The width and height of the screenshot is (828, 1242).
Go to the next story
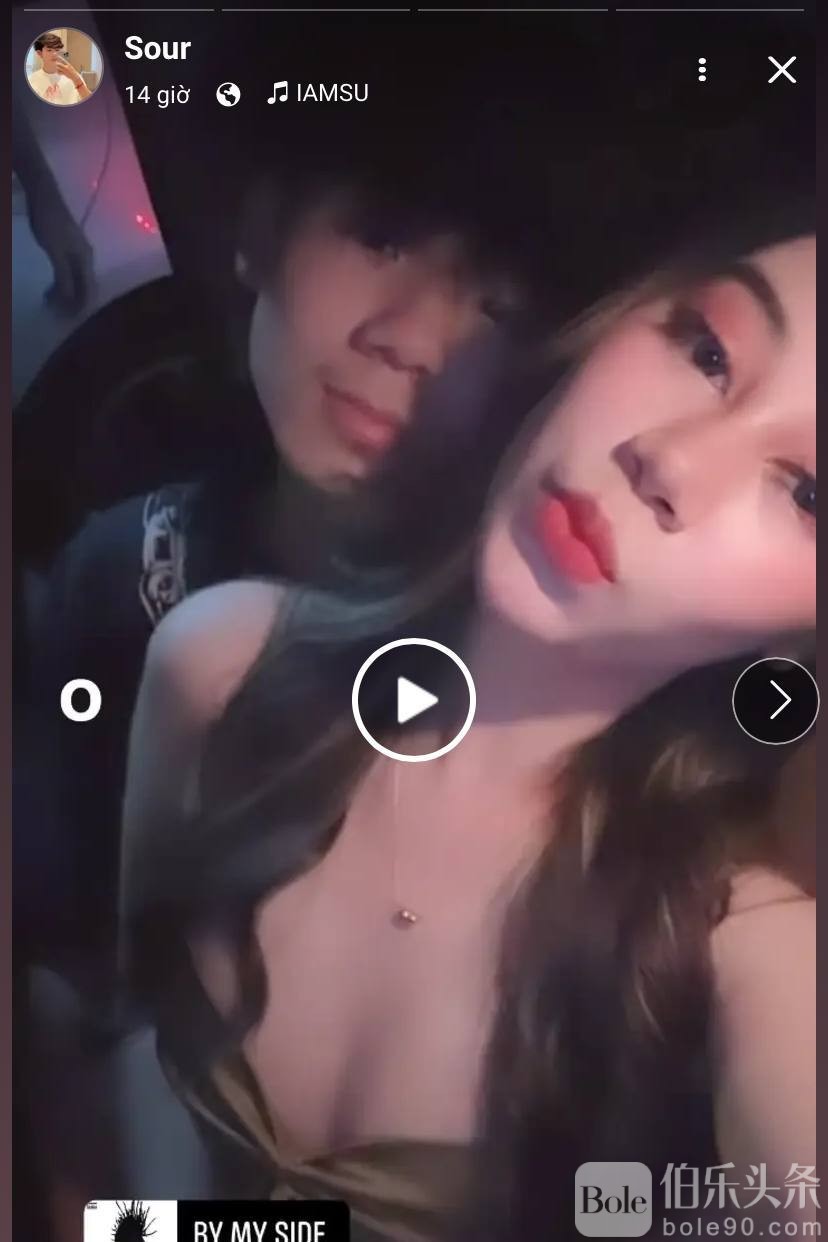[776, 700]
